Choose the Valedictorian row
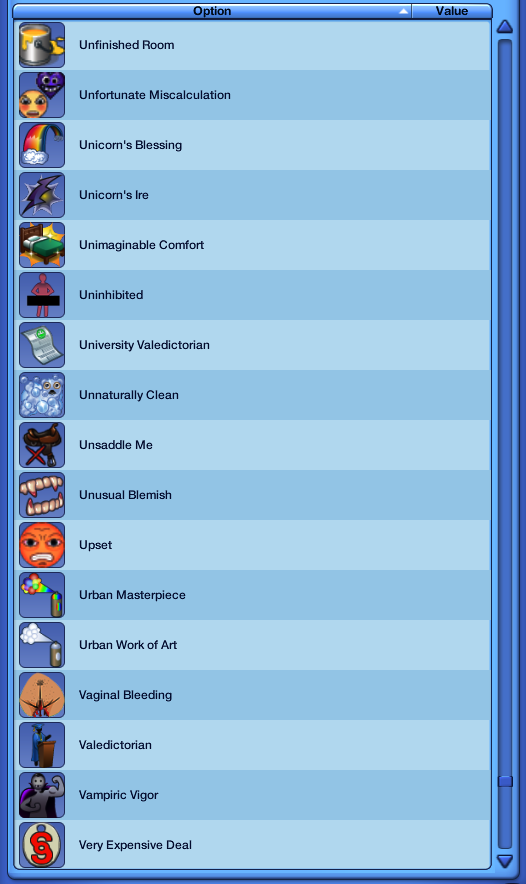The height and width of the screenshot is (884, 526). pos(253,745)
